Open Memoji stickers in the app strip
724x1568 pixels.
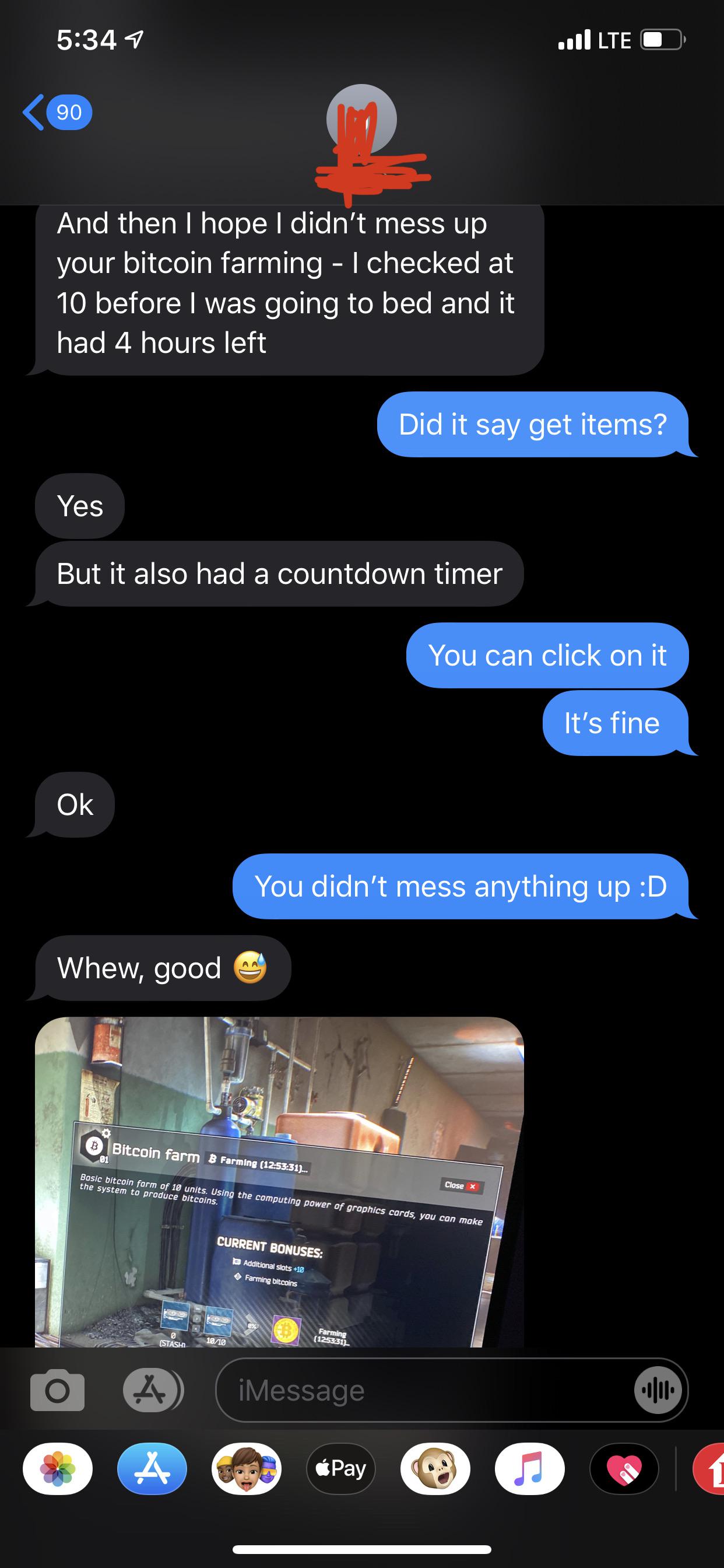click(x=247, y=1468)
